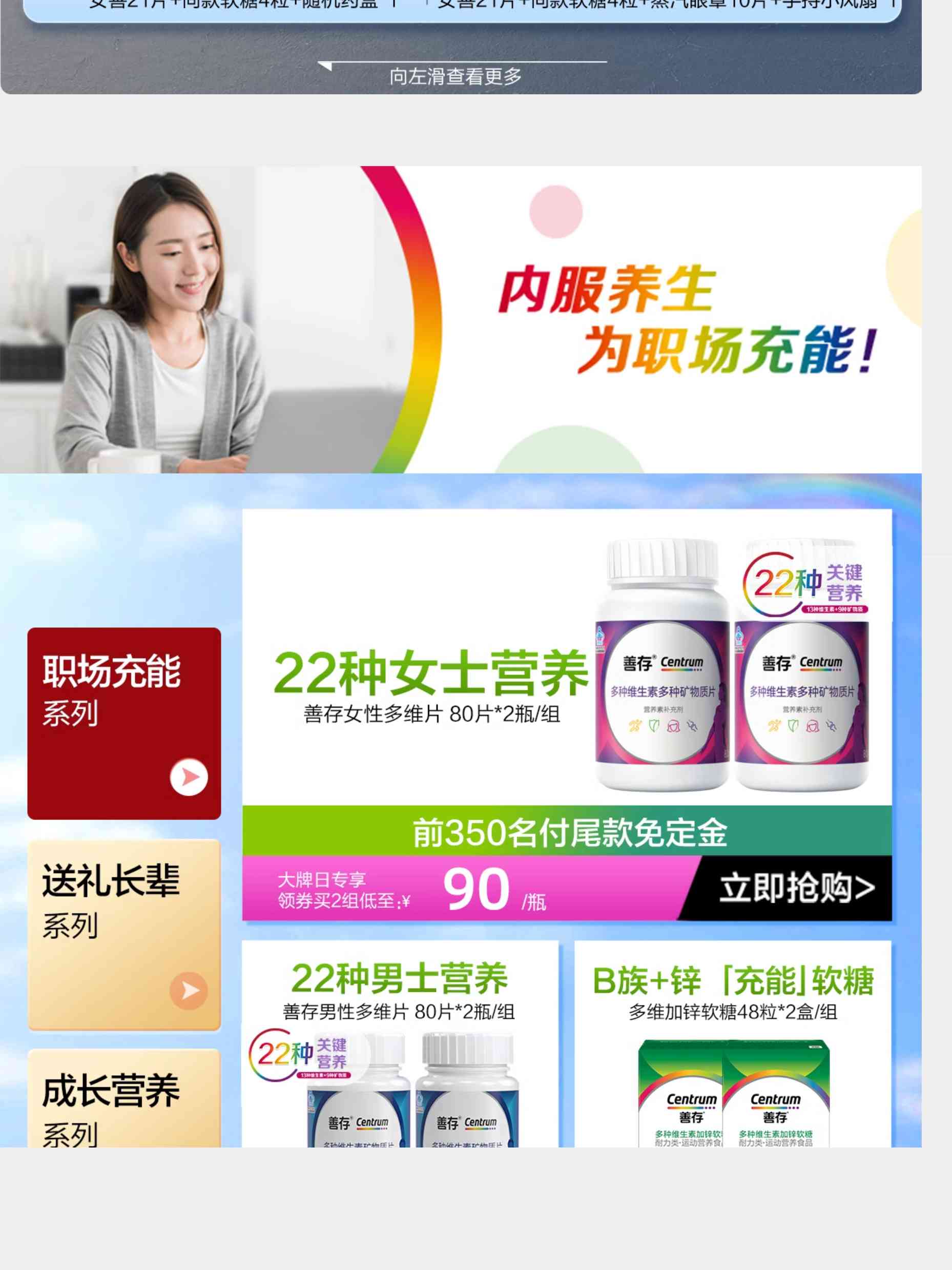Open the 22种男士营养 product card
Viewport: 952px width, 1270px height.
coord(399,1044)
